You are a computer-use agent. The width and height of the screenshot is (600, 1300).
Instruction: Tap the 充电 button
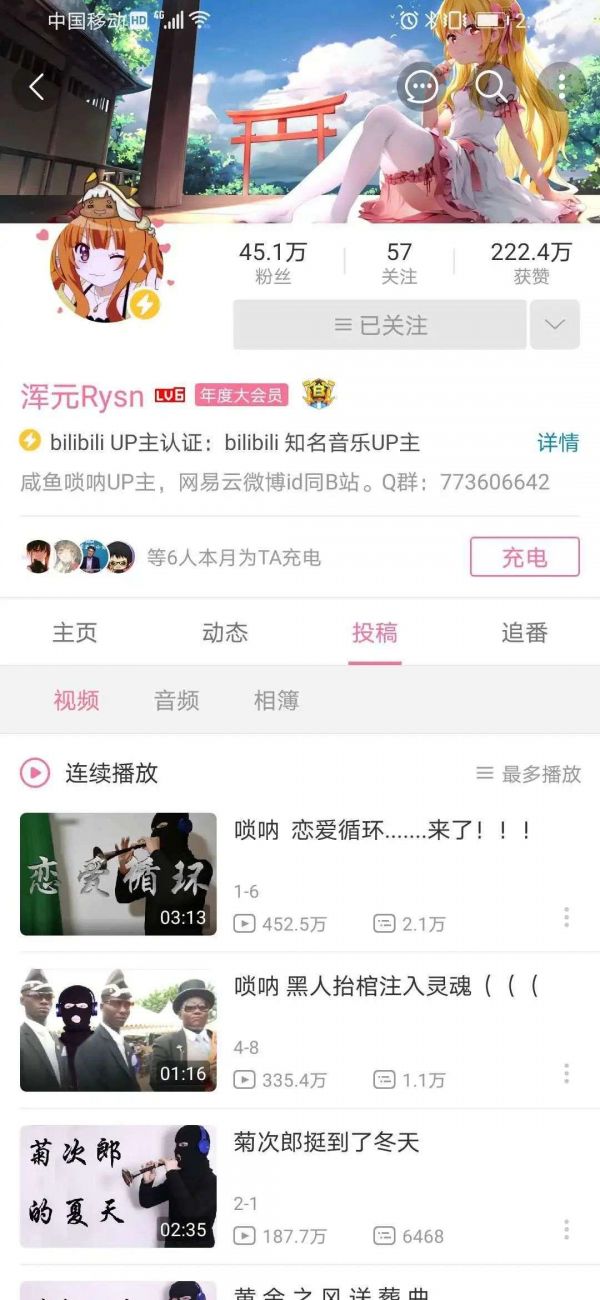tap(524, 557)
